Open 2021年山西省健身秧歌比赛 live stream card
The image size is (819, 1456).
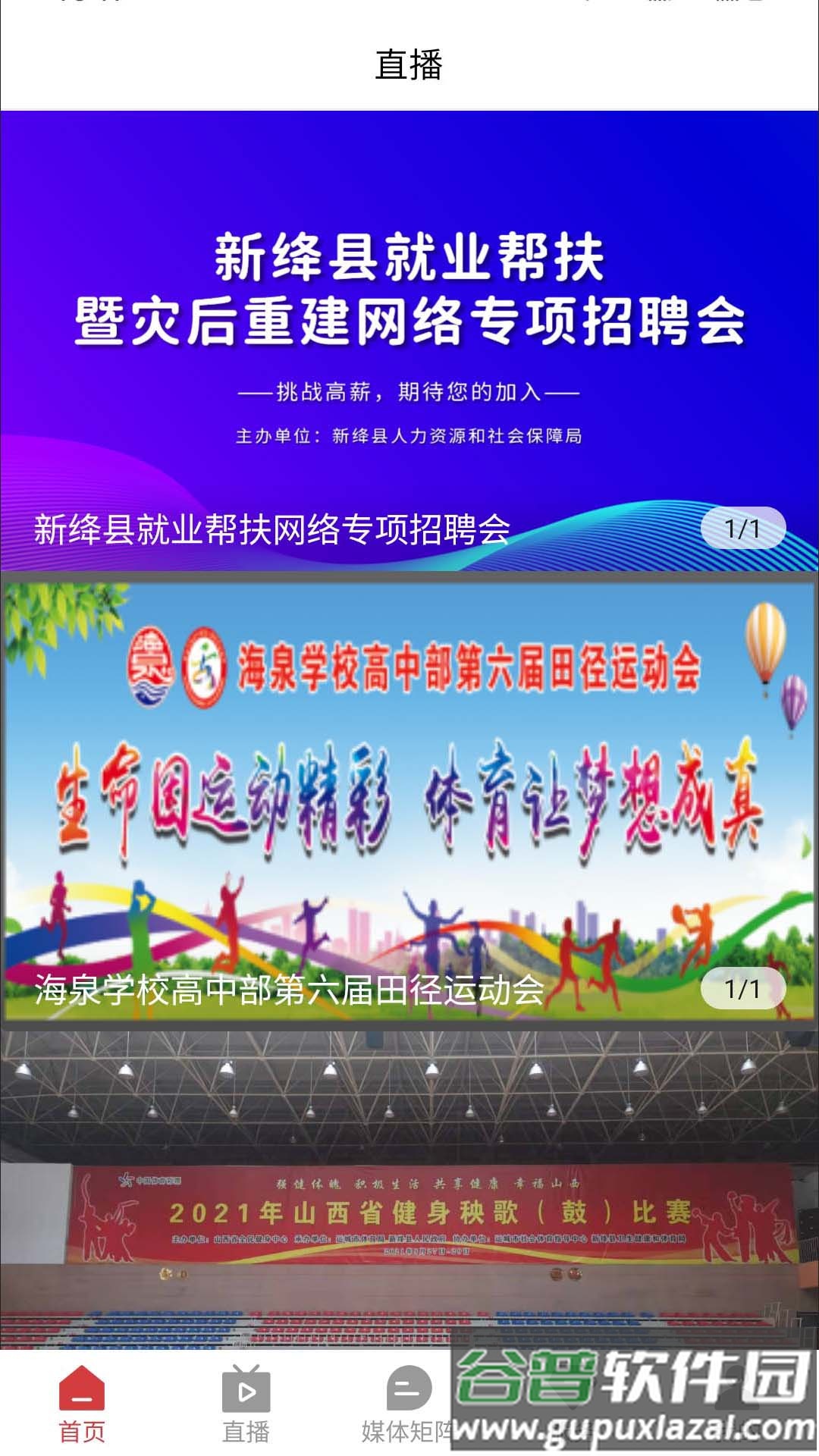click(409, 1191)
